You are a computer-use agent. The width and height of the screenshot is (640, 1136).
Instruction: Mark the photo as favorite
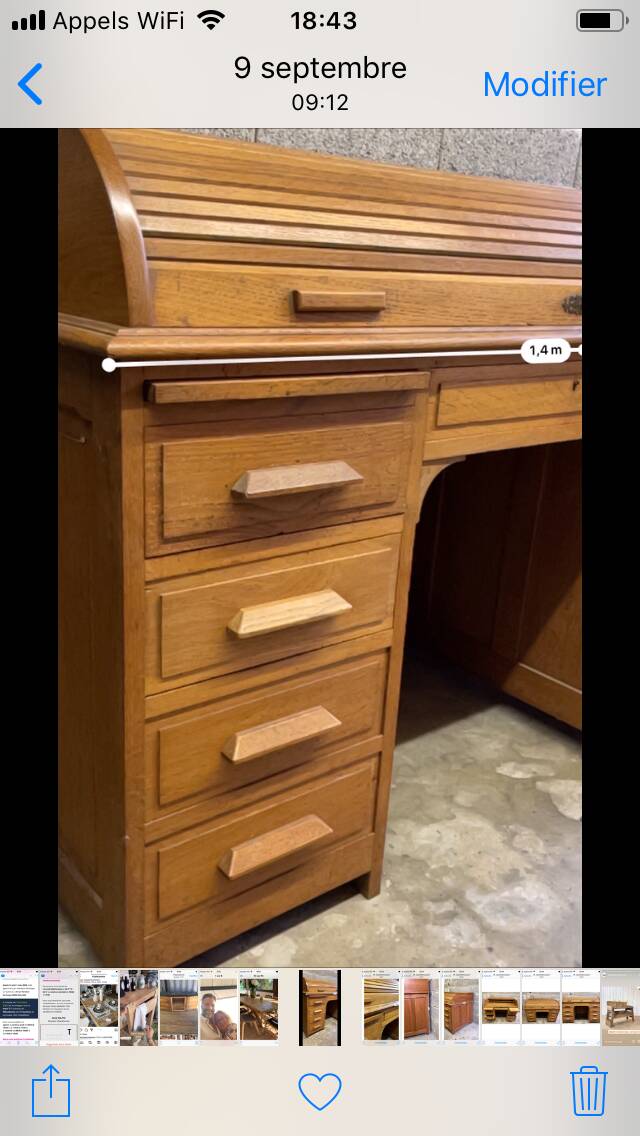coord(320,1091)
